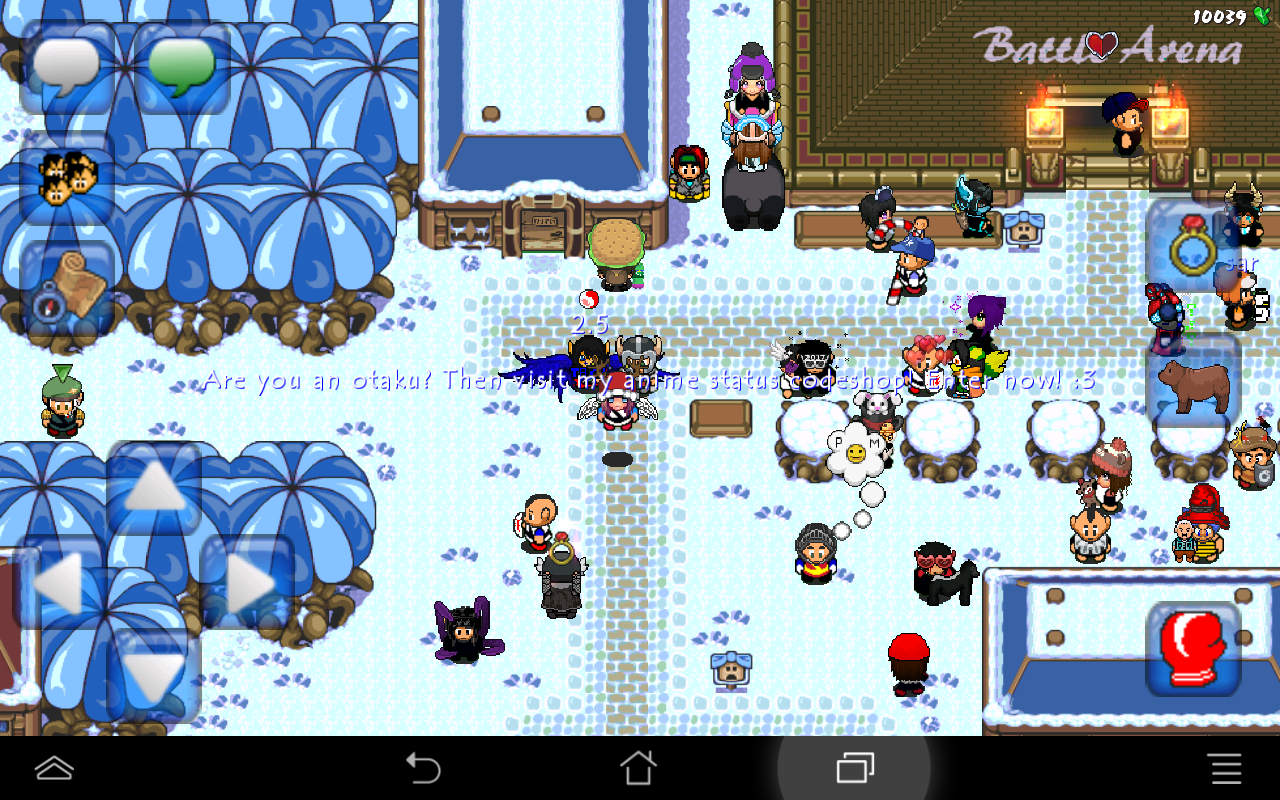Go back using Android back button
1280x800 pixels.
pyautogui.click(x=423, y=768)
